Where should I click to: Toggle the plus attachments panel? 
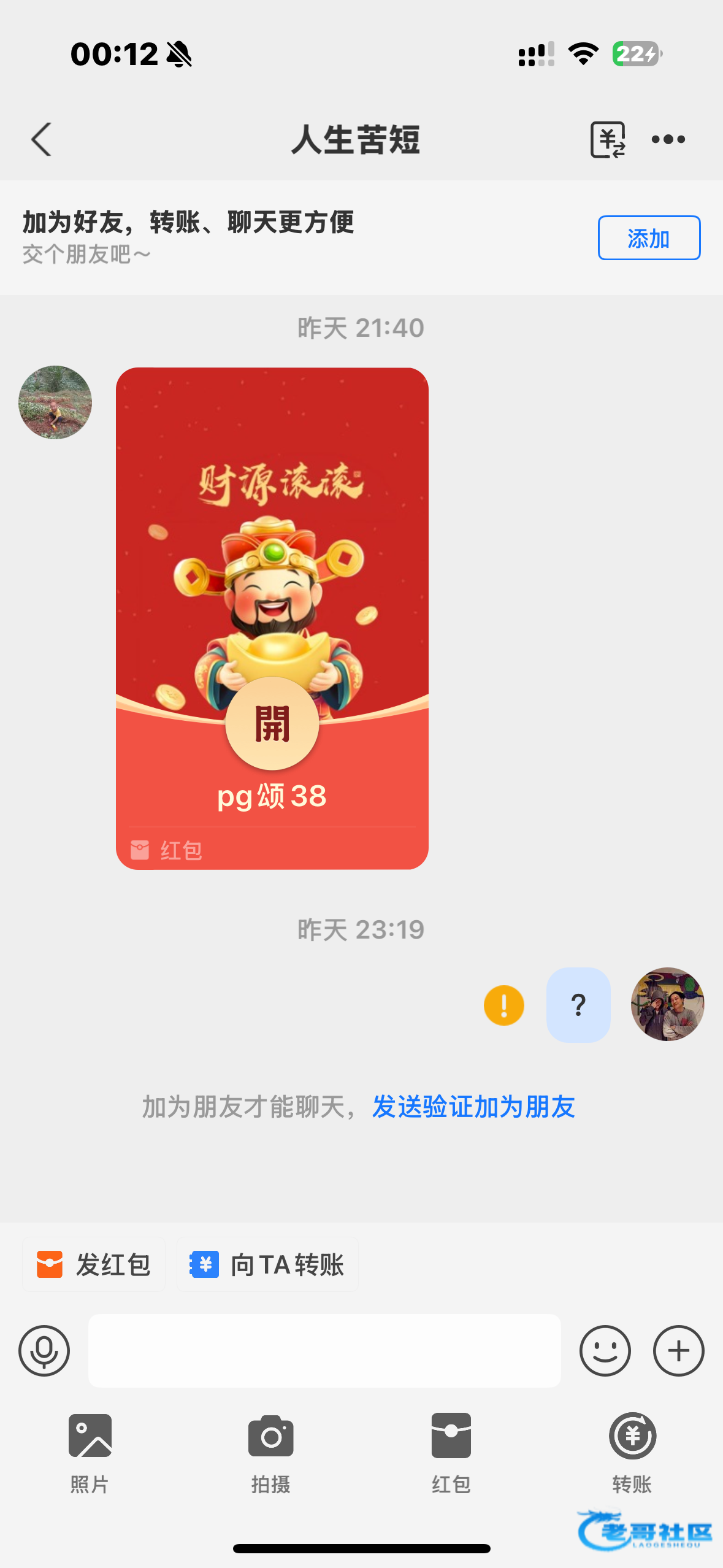(678, 1351)
